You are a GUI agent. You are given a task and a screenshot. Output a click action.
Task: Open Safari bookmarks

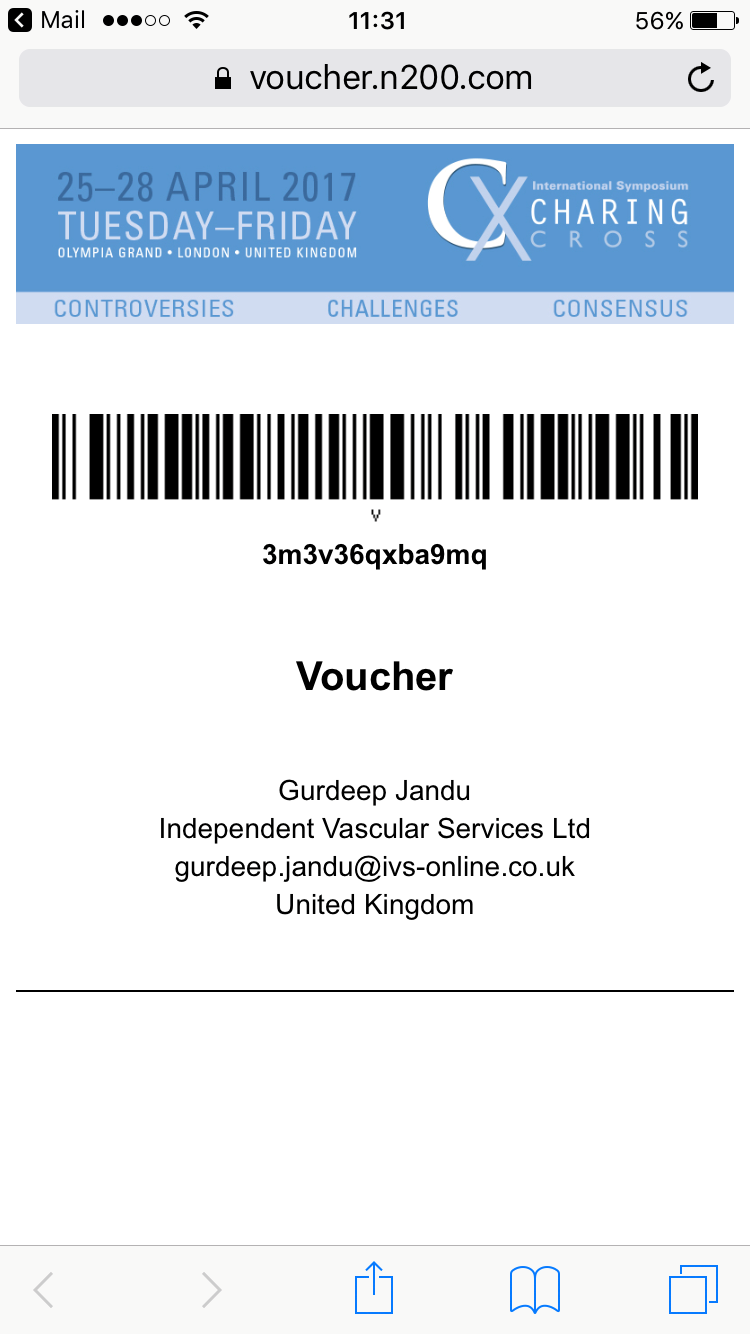[x=534, y=1288]
